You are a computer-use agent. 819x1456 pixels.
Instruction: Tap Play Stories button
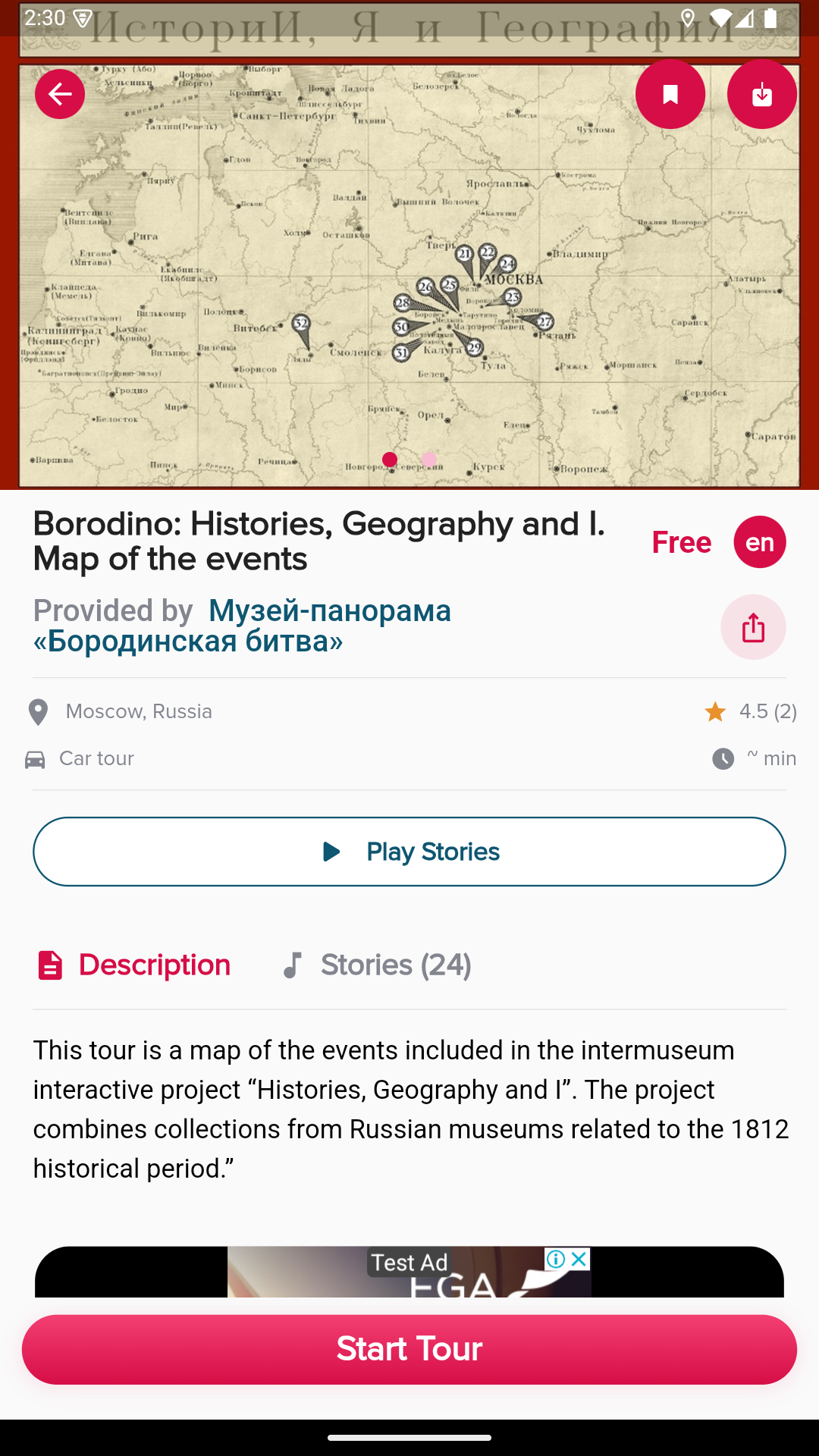(409, 852)
